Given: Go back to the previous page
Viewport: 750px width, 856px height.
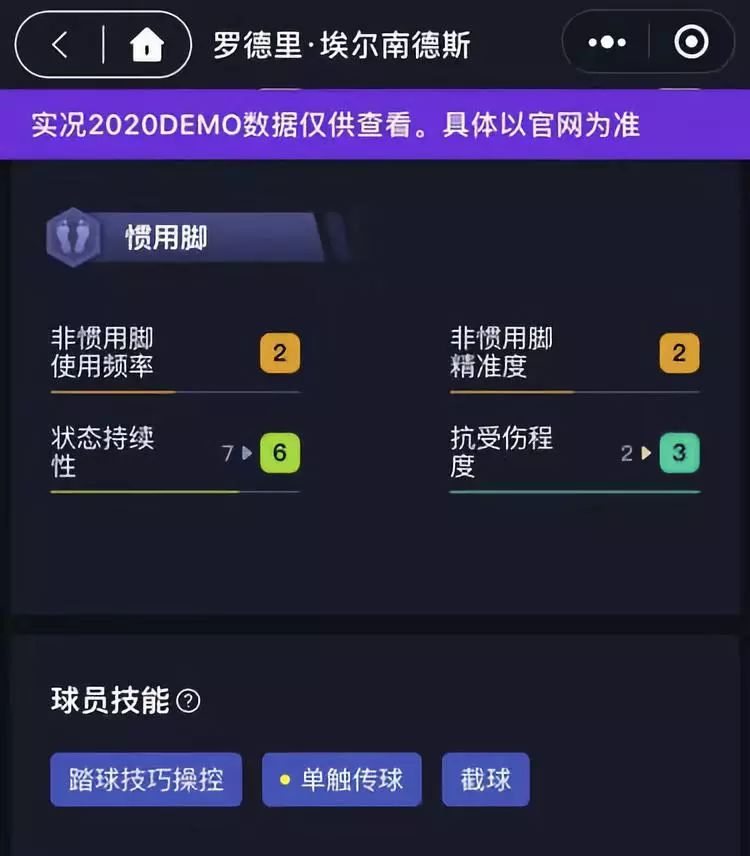Looking at the screenshot, I should pyautogui.click(x=60, y=45).
